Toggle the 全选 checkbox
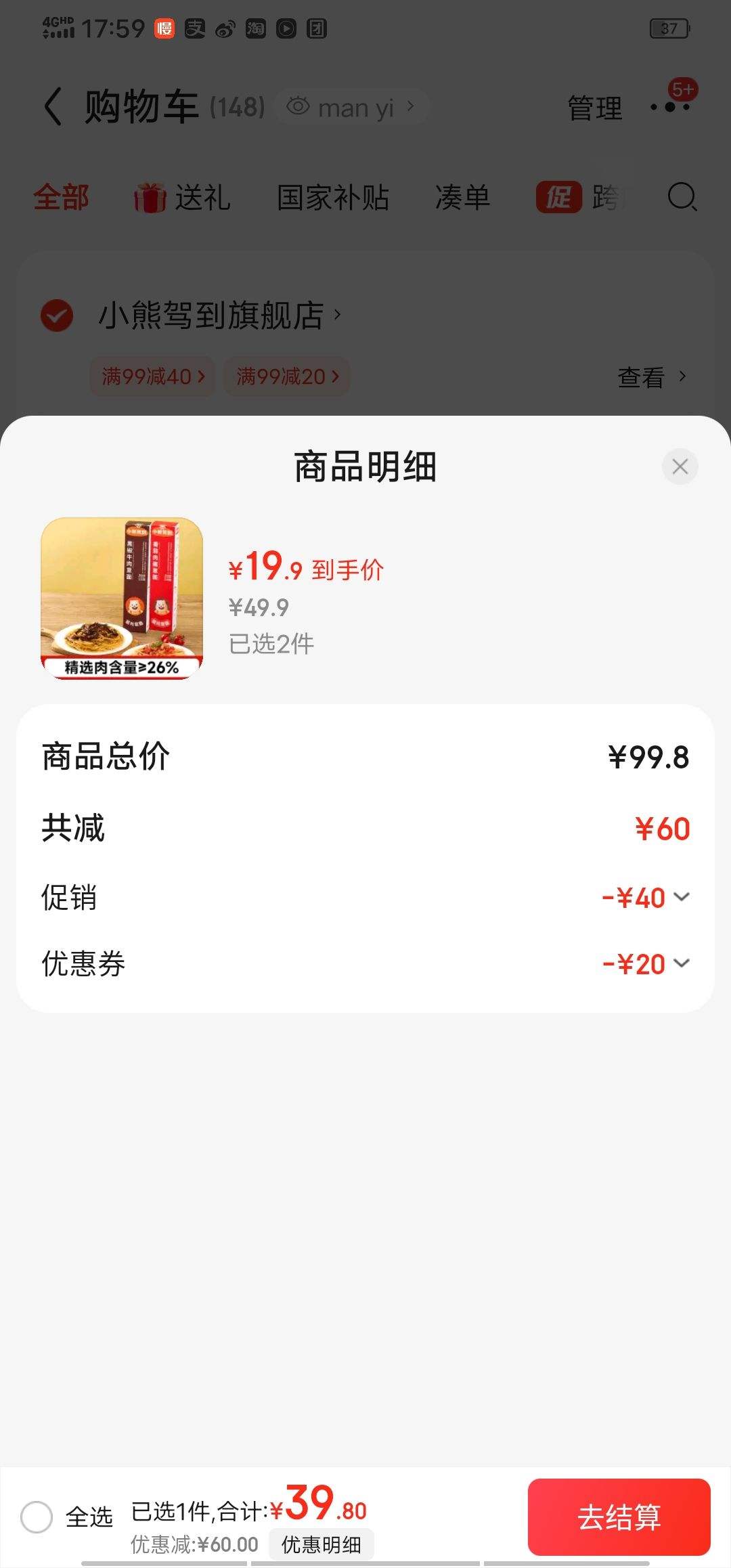The image size is (731, 1568). coord(37,1517)
